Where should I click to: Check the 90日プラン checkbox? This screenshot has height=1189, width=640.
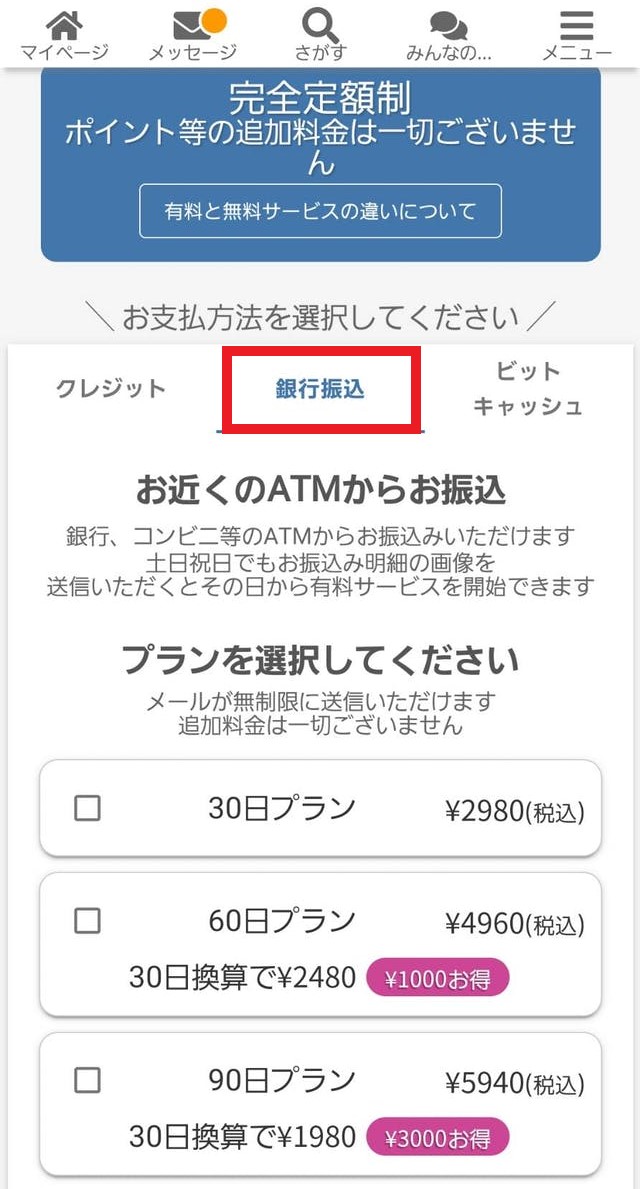(x=88, y=1080)
